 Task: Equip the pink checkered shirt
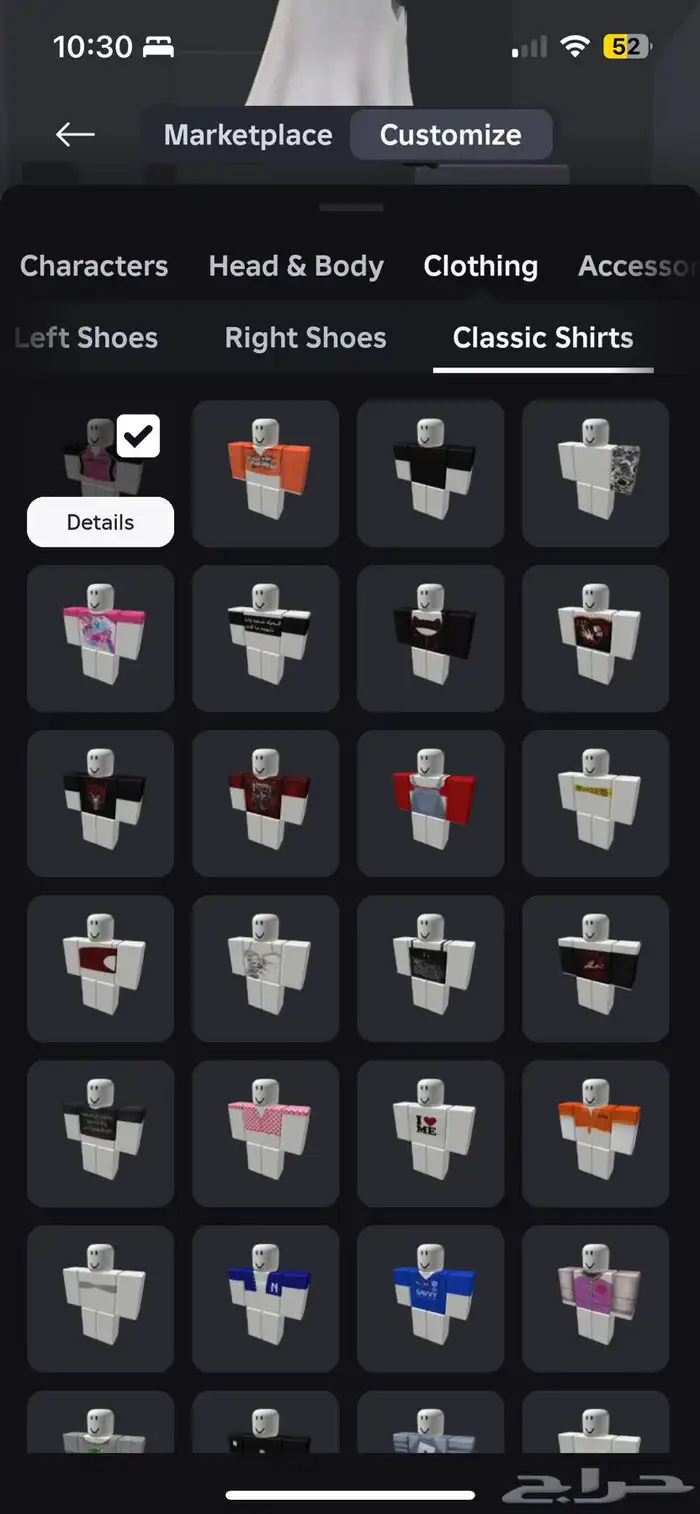(265, 1133)
